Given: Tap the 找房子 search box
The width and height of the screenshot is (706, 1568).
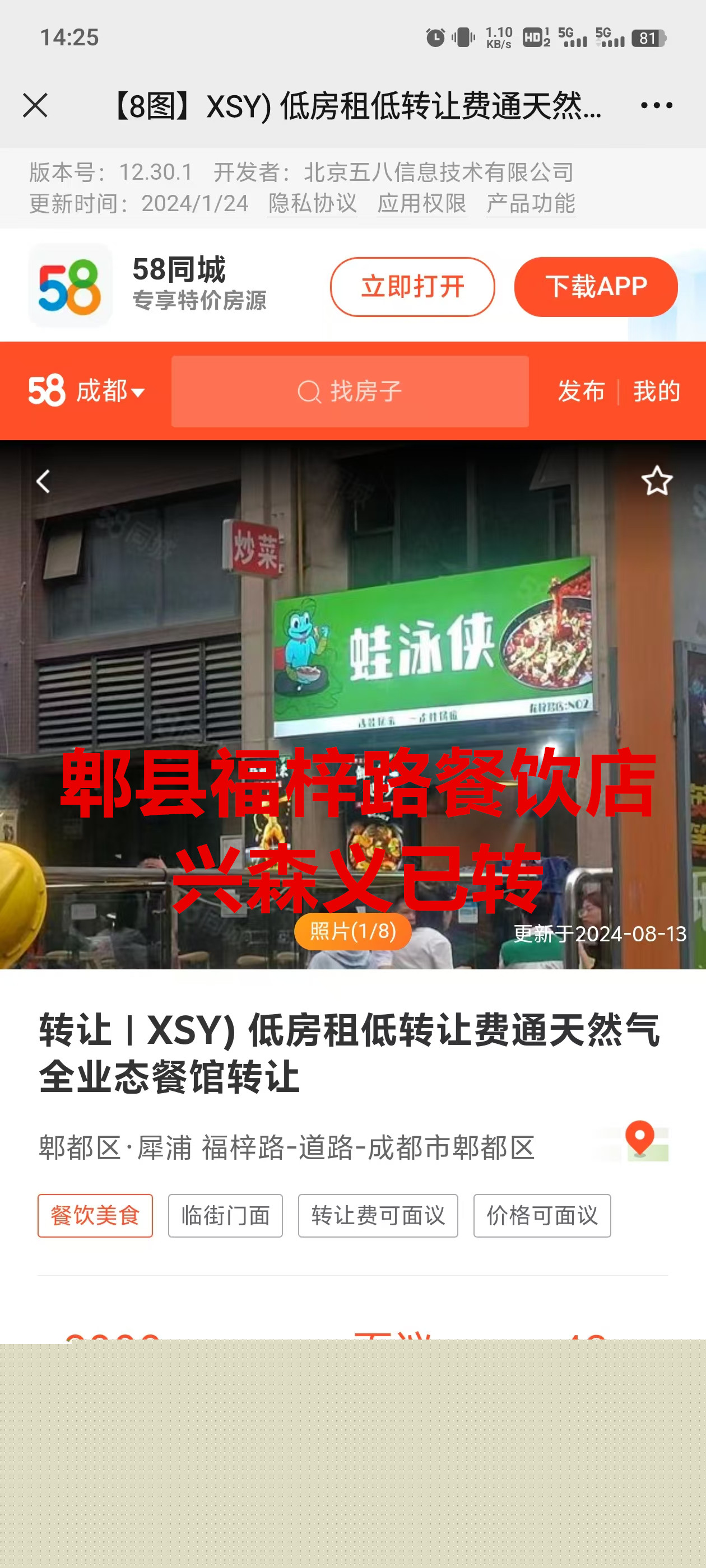Looking at the screenshot, I should (x=350, y=391).
